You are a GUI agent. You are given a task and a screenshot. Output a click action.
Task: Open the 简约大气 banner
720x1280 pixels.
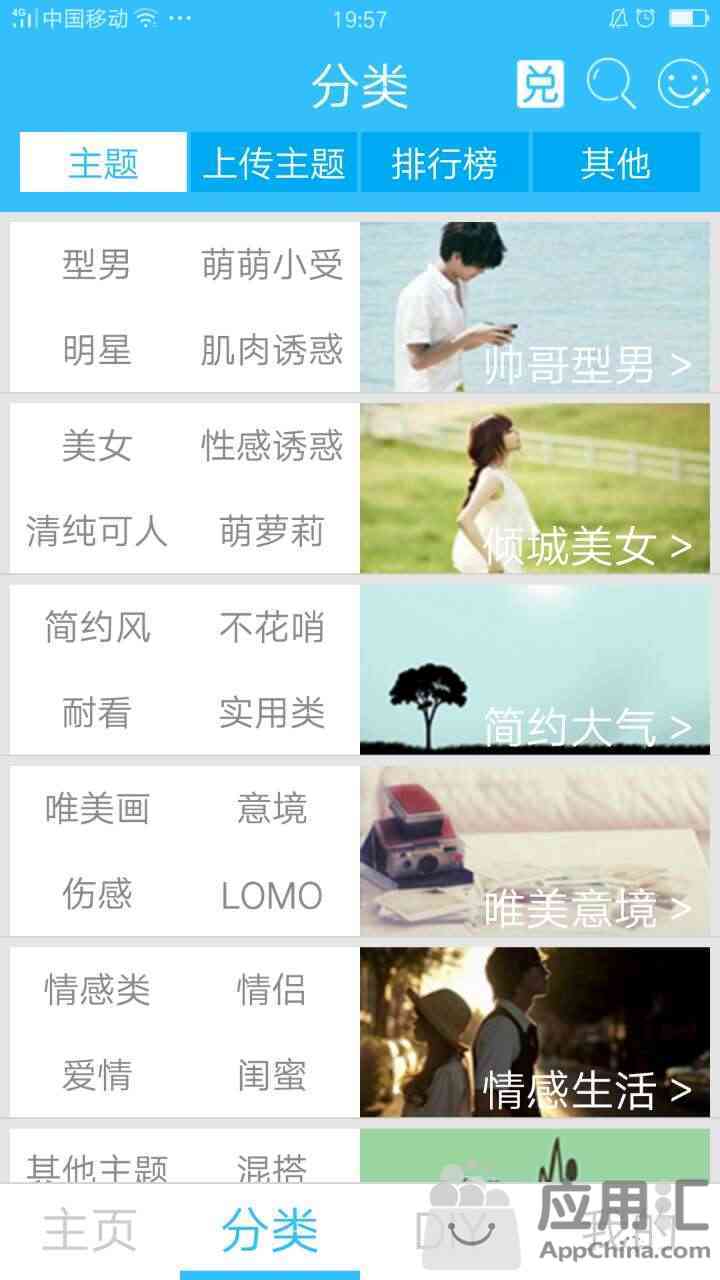[535, 669]
